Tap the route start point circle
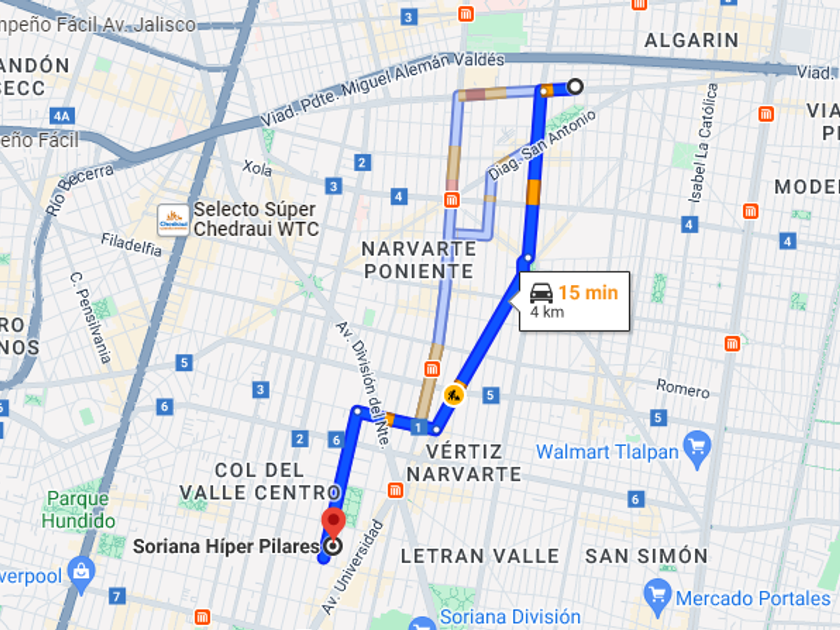This screenshot has width=840, height=630. coord(575,87)
